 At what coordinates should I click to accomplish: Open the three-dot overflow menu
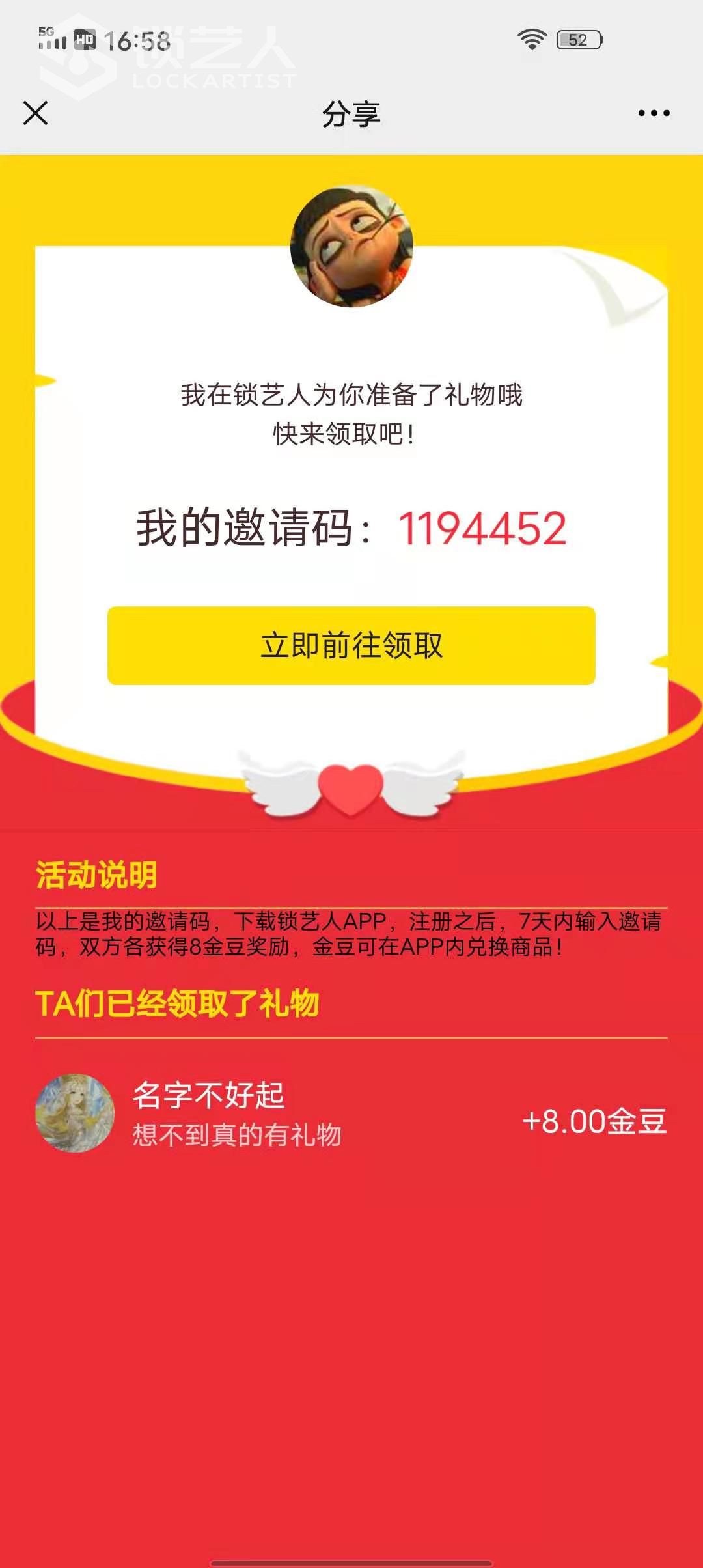[x=654, y=113]
